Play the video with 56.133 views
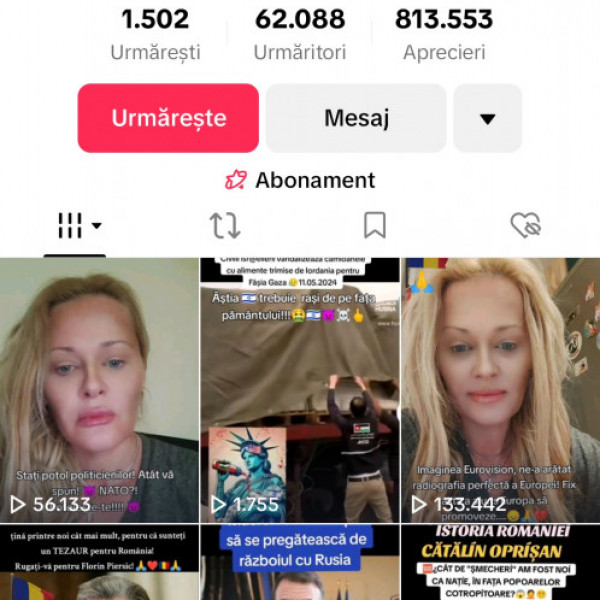 [99, 390]
